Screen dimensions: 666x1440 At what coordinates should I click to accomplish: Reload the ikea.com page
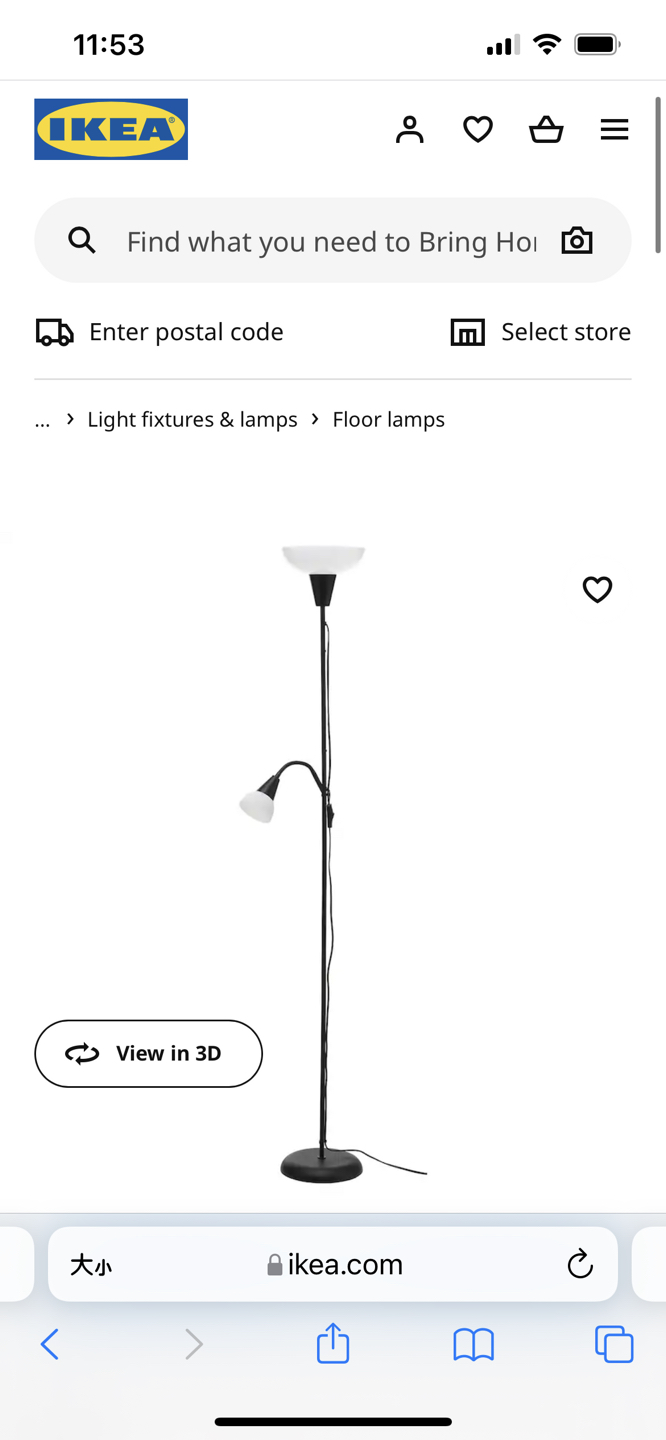point(580,1265)
